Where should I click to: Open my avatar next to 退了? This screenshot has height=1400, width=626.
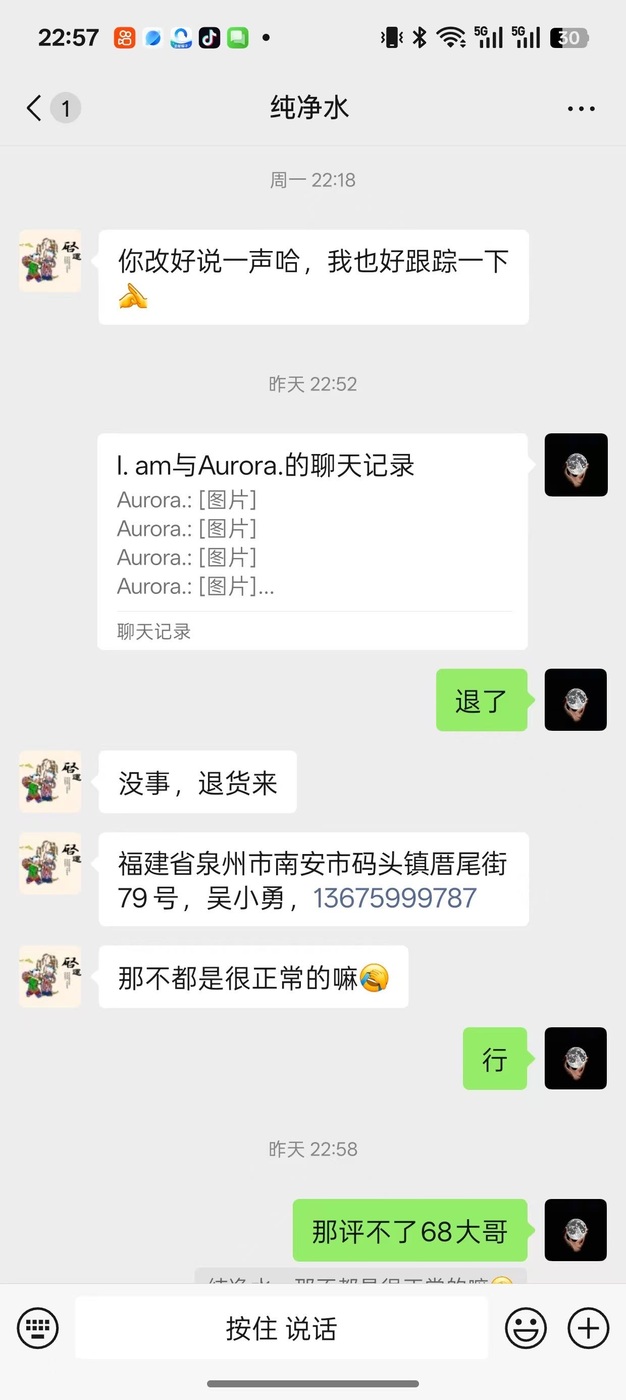coord(575,700)
